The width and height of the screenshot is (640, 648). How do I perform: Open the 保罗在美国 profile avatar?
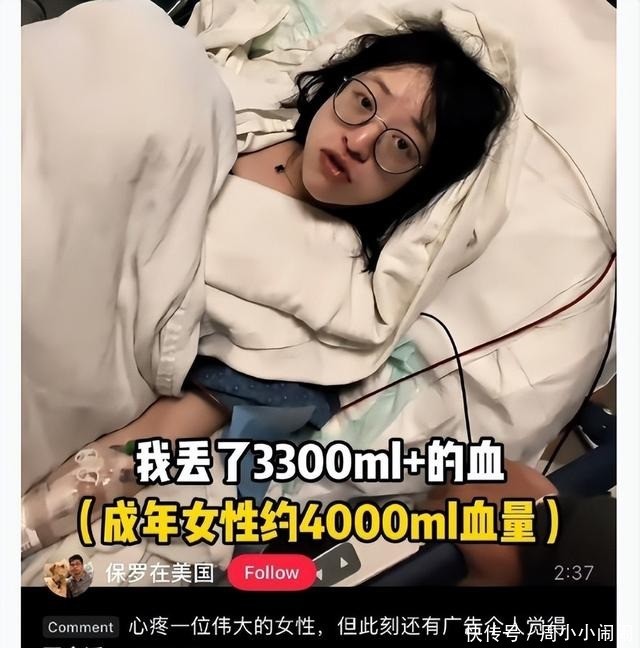[x=69, y=574]
